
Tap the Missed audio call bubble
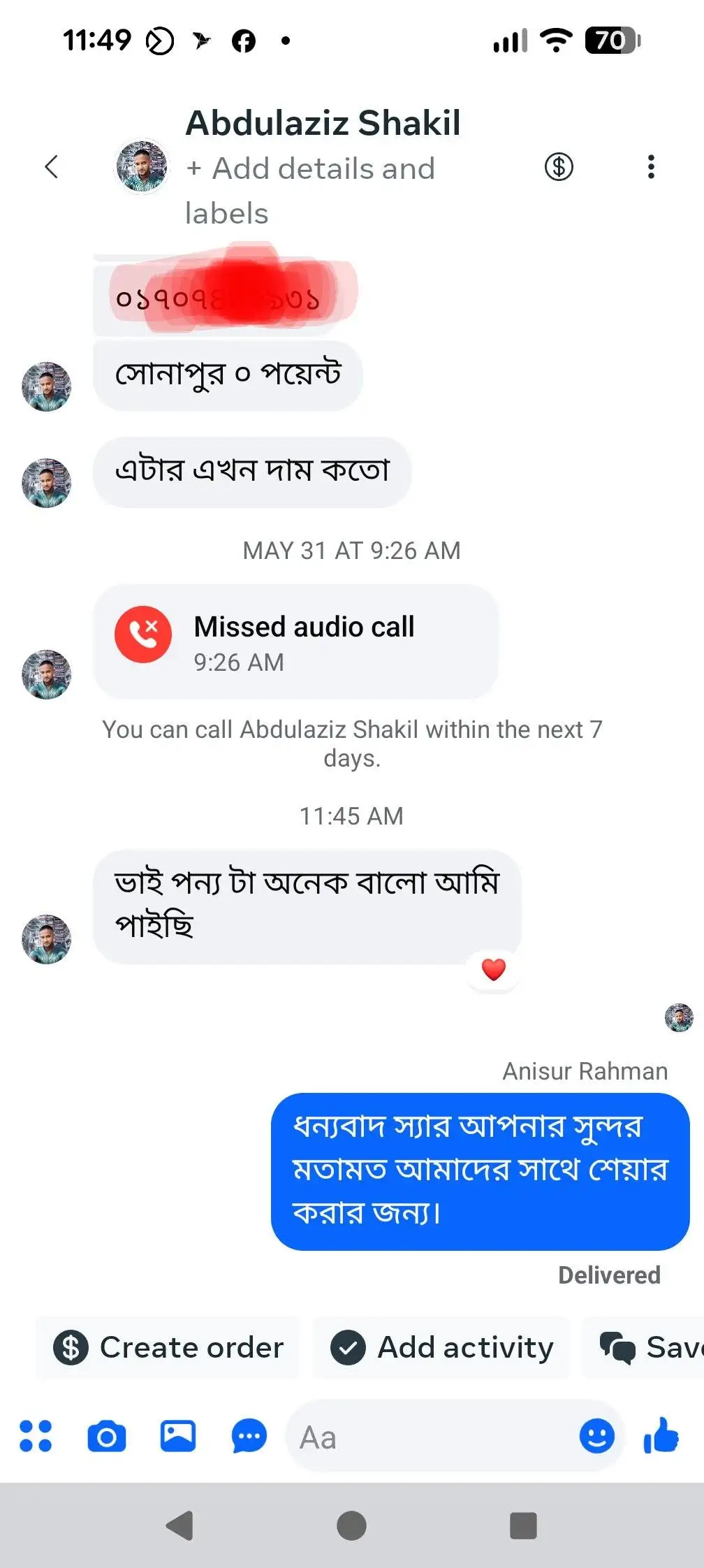(x=295, y=642)
